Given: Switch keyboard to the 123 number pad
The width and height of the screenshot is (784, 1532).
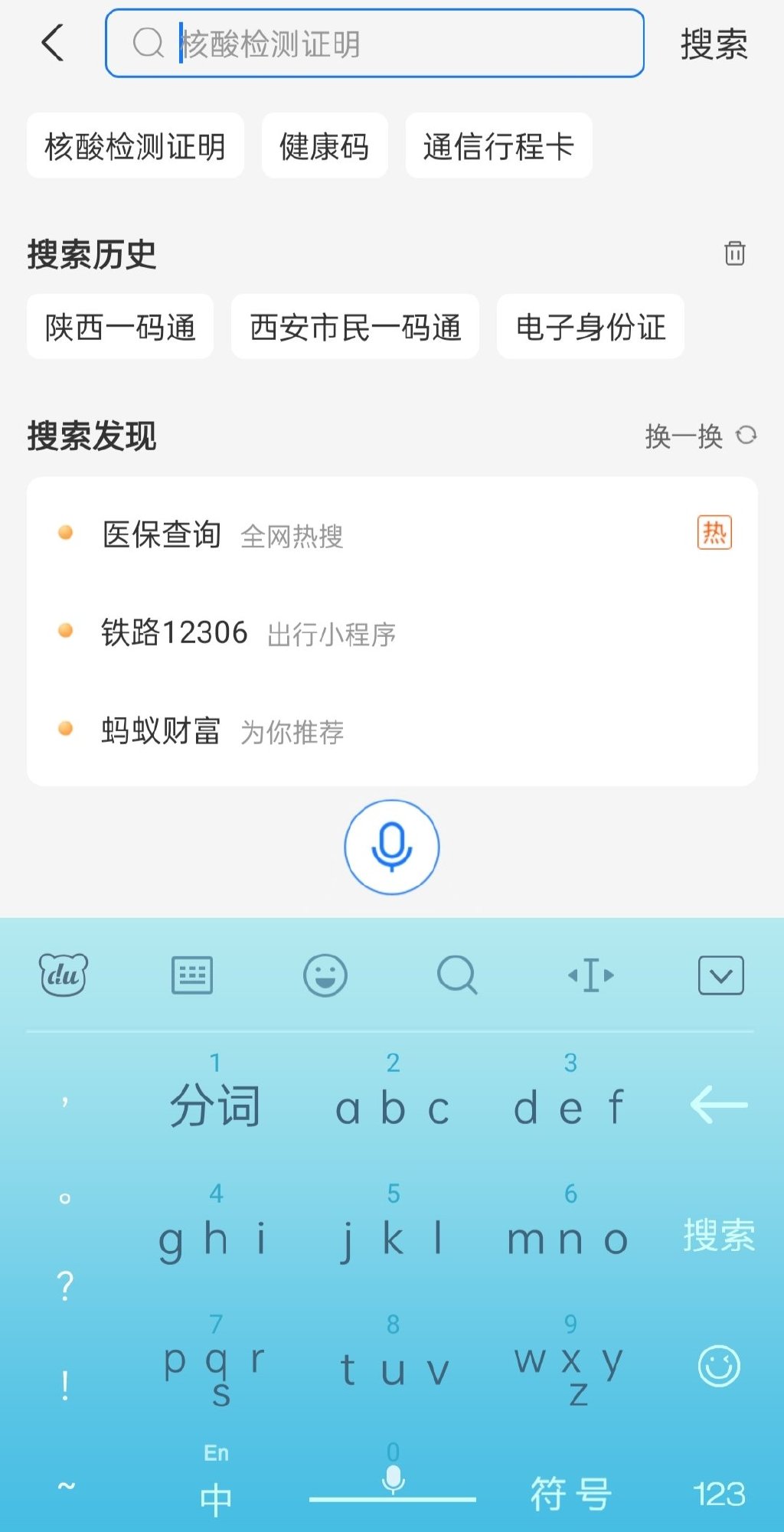Looking at the screenshot, I should 718,1494.
